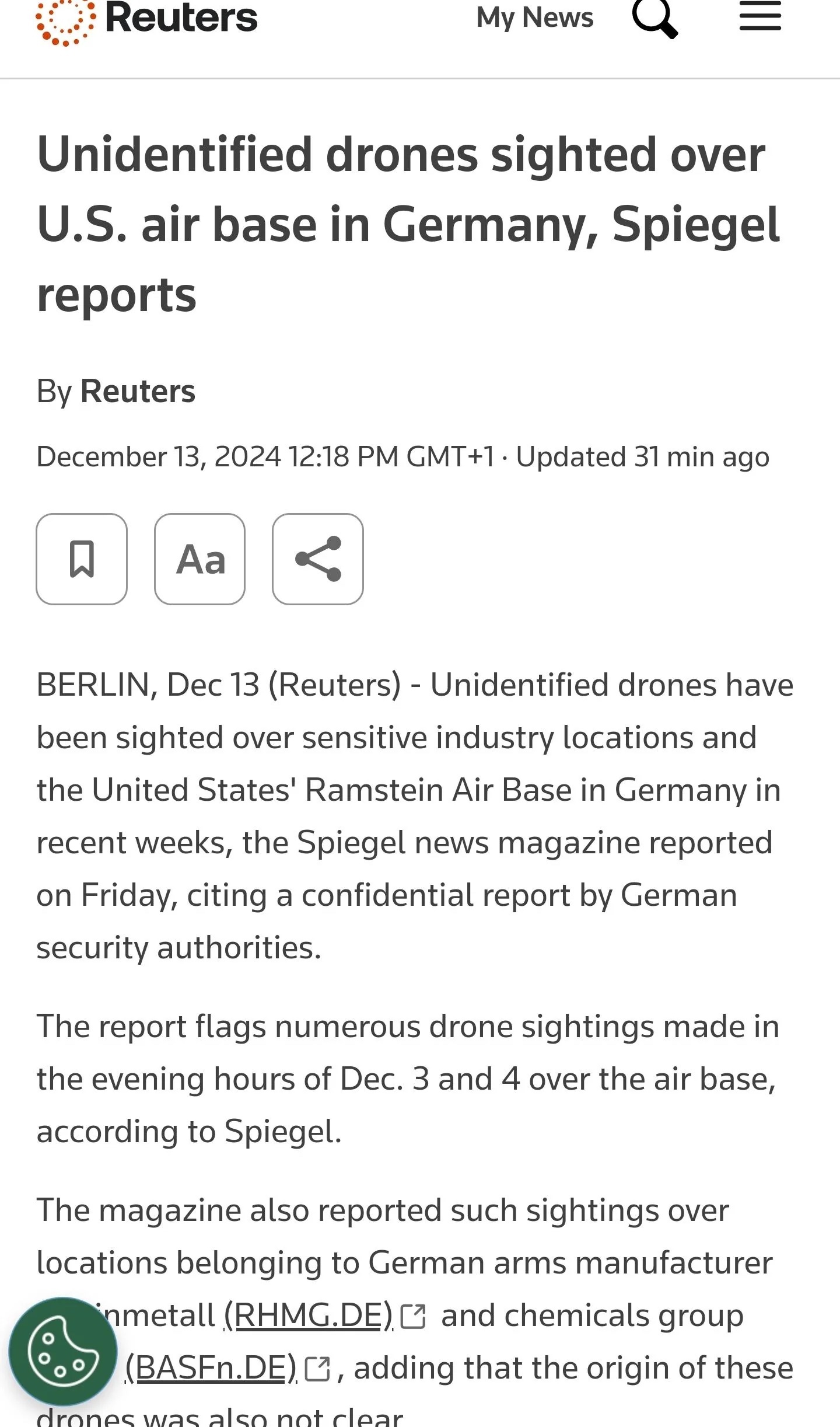Open the Aa text size options
The height and width of the screenshot is (1427, 840).
[x=200, y=559]
